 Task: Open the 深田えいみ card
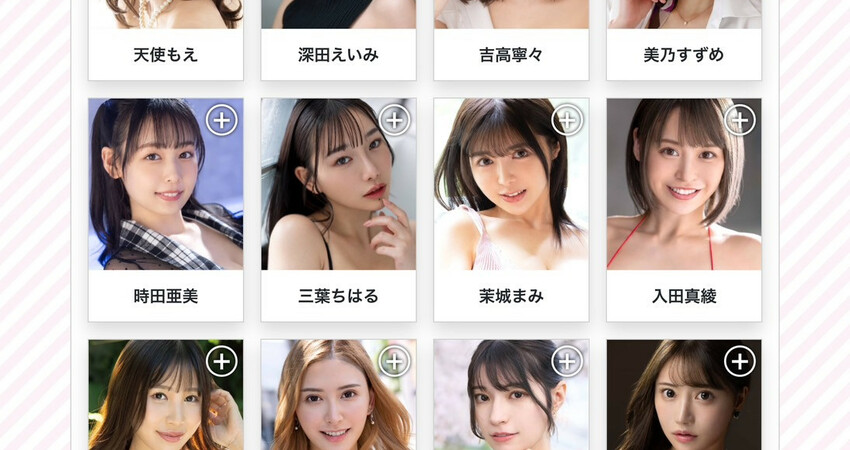point(338,54)
